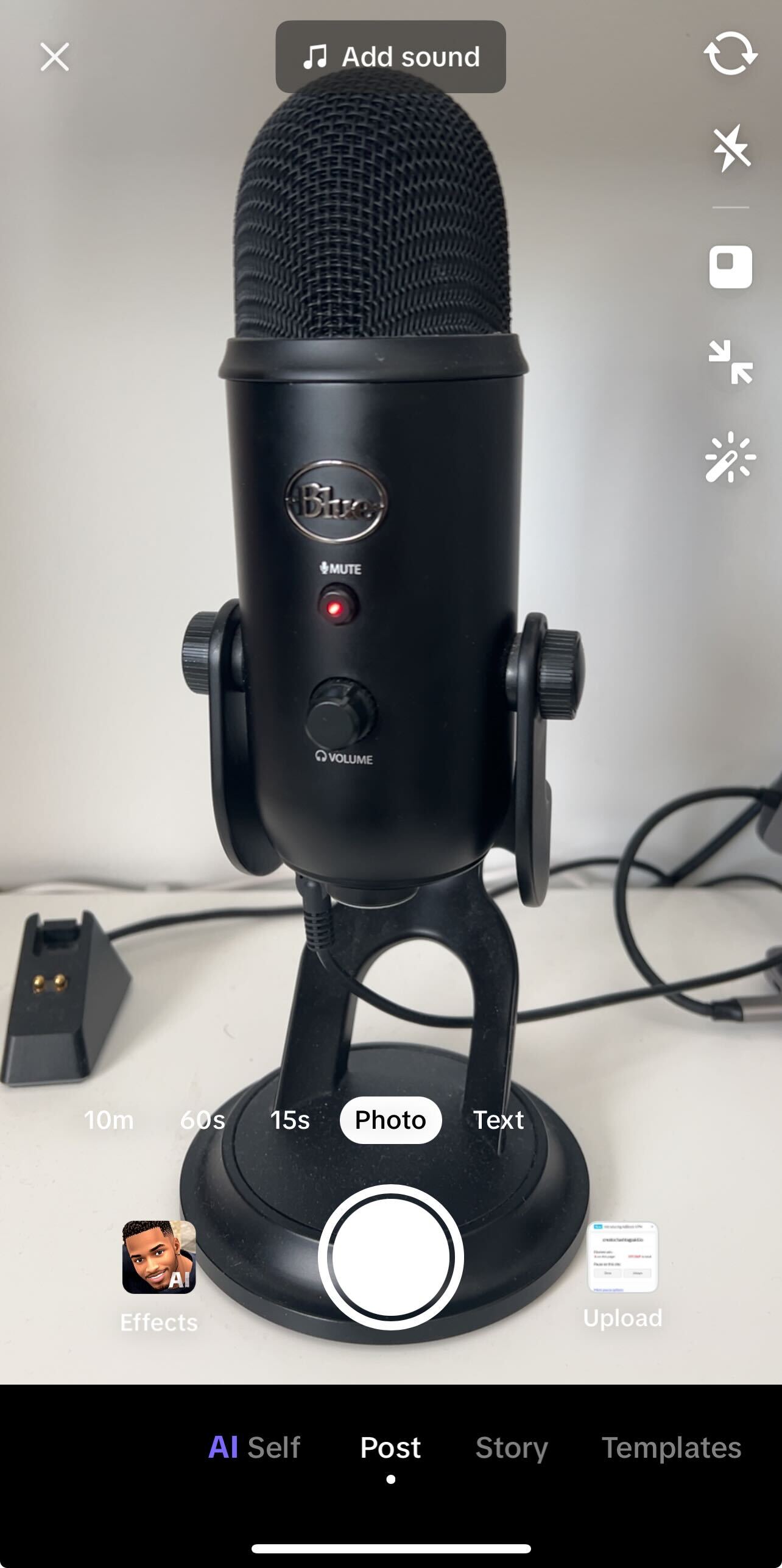This screenshot has height=1568, width=782.
Task: Select the Photo mode
Action: pos(390,1120)
